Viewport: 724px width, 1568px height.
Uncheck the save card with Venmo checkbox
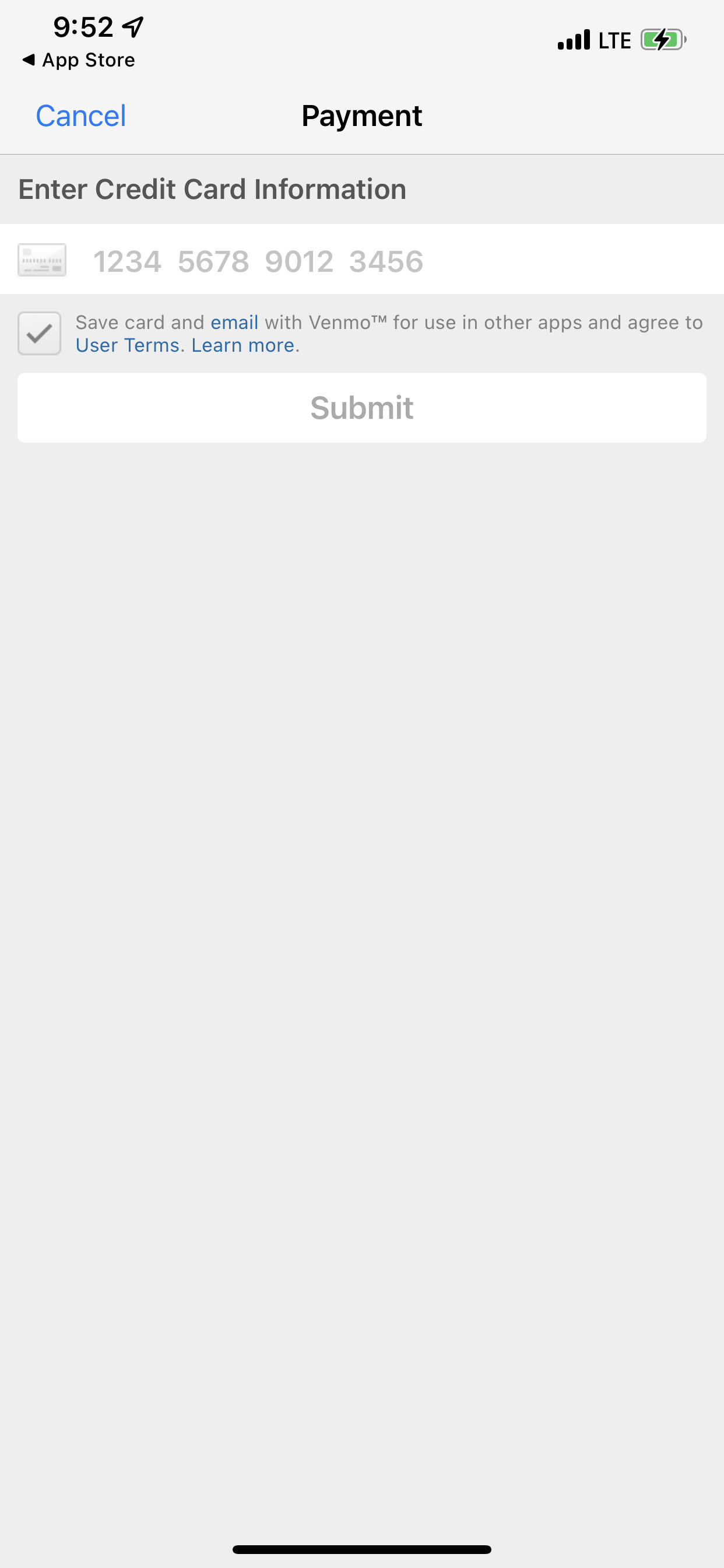tap(39, 333)
